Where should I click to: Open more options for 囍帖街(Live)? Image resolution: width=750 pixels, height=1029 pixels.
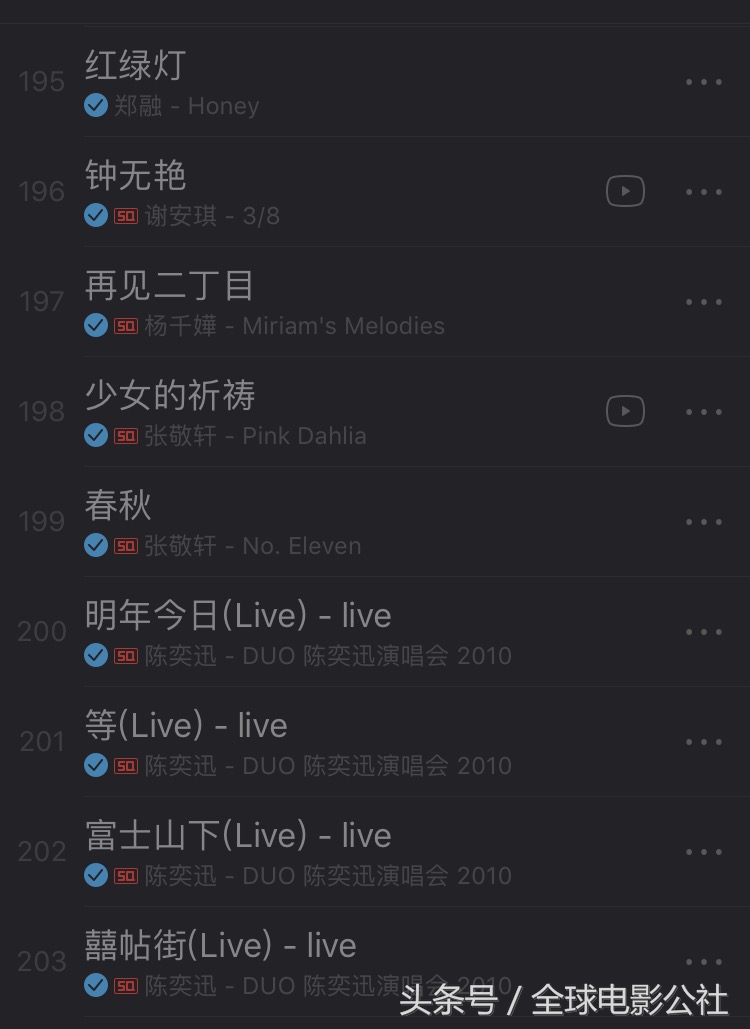(705, 961)
